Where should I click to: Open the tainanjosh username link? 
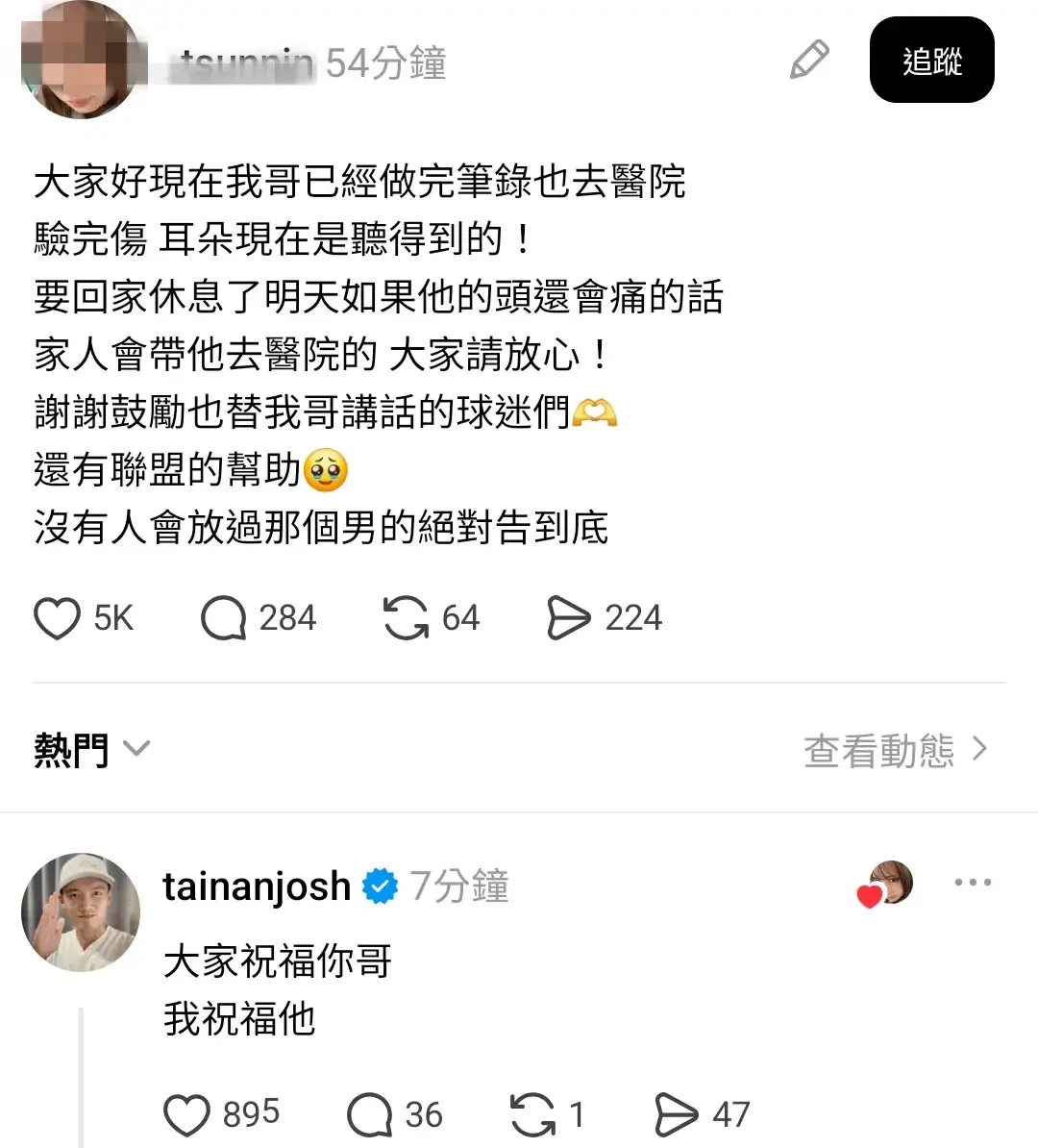pyautogui.click(x=257, y=886)
